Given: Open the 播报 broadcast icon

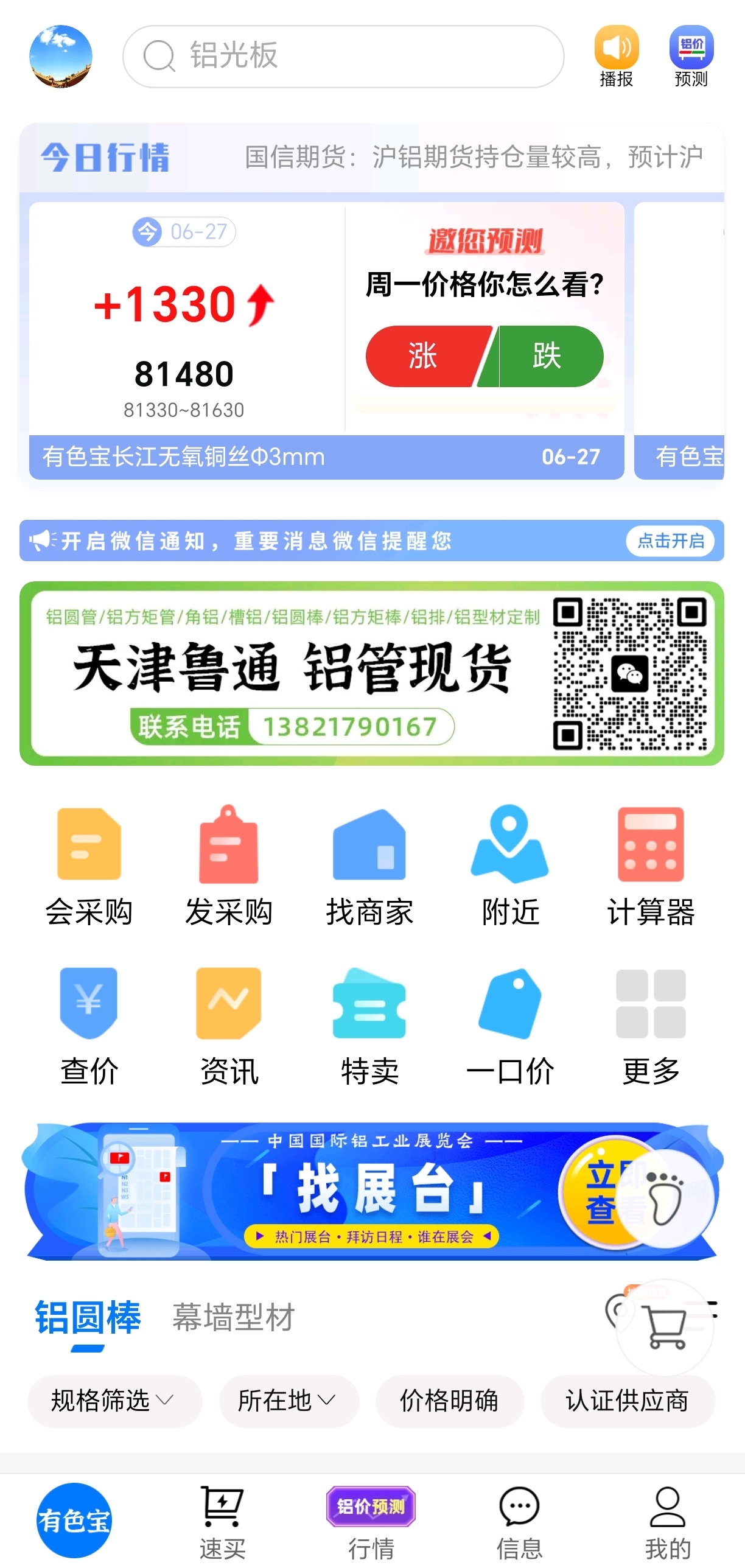Looking at the screenshot, I should tap(616, 57).
